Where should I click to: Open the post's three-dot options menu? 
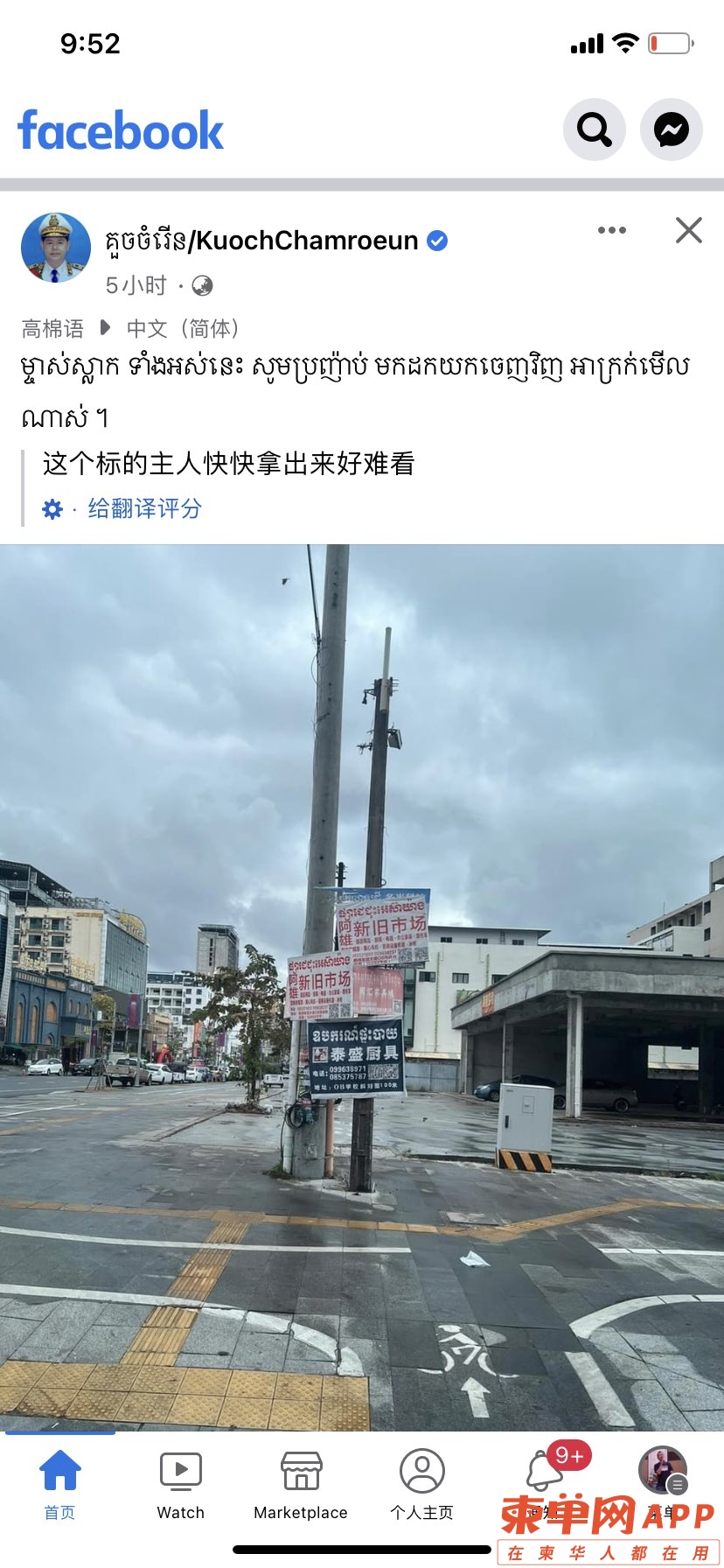coord(611,230)
